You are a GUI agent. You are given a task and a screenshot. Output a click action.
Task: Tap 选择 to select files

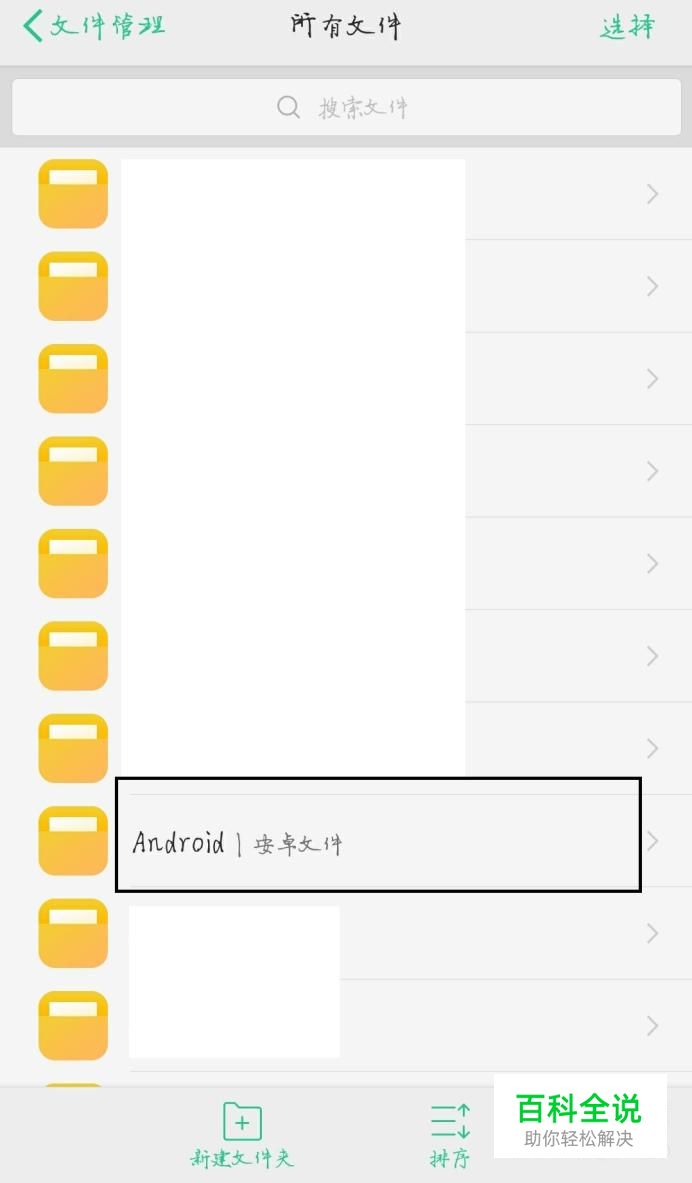coord(627,27)
